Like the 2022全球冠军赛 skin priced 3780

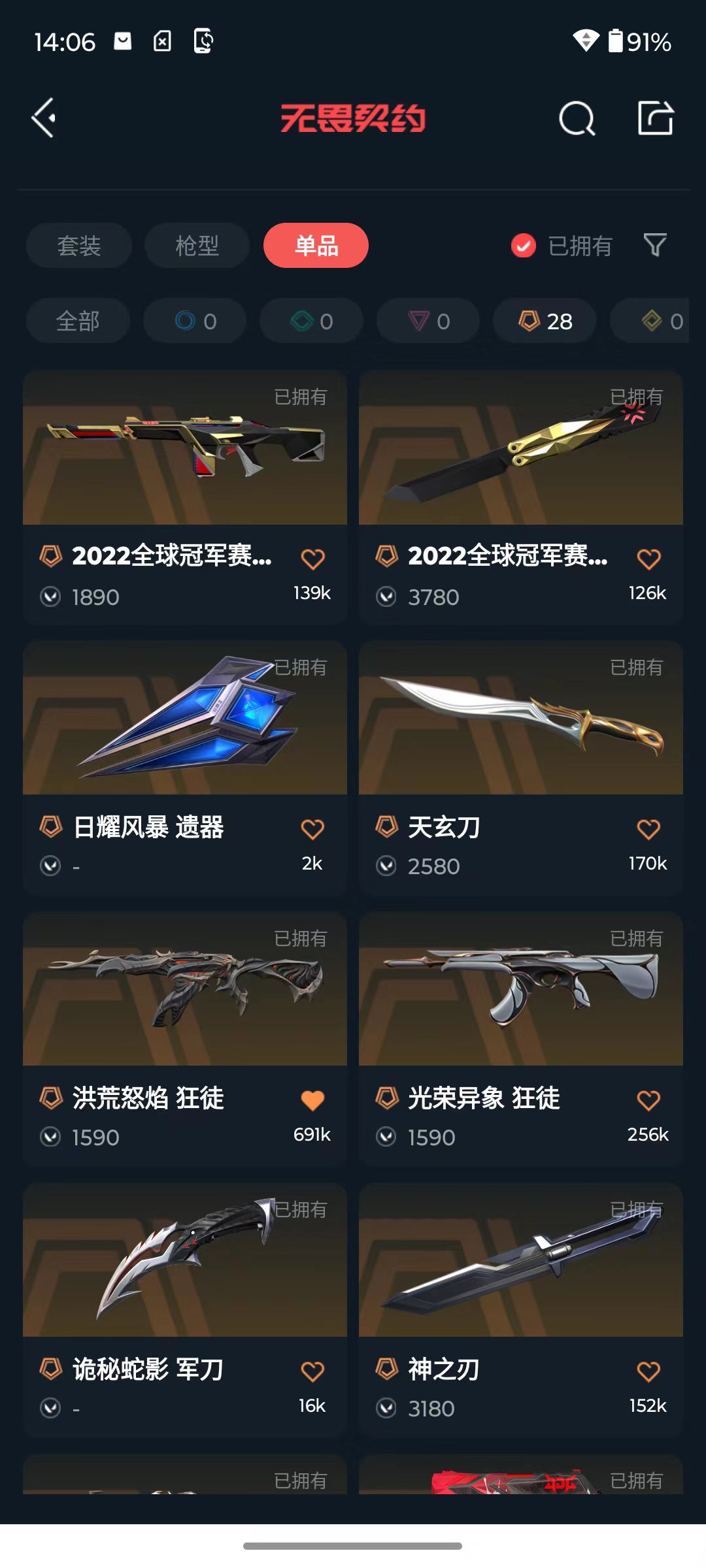[648, 559]
